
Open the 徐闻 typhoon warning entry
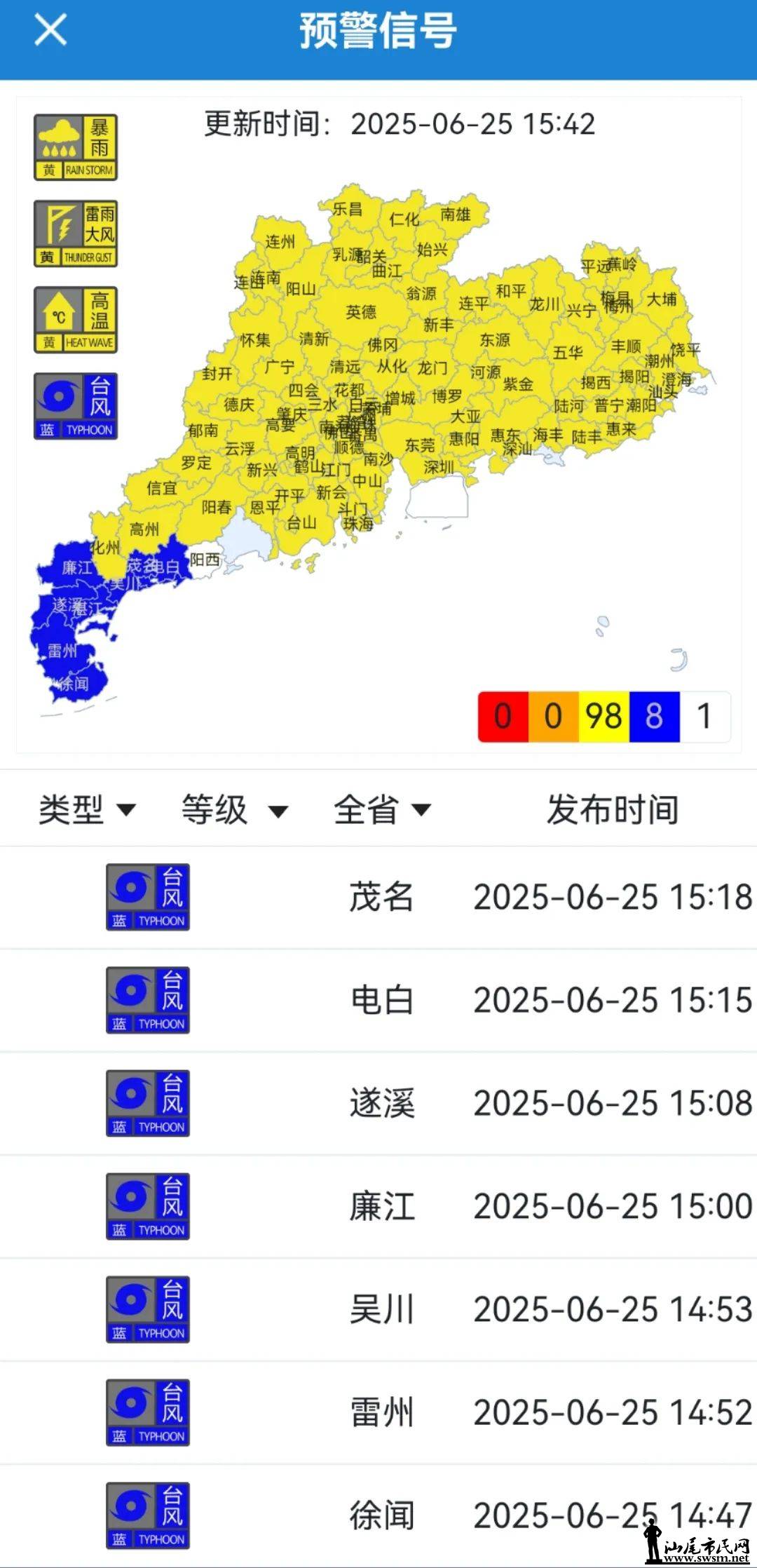tap(381, 1515)
